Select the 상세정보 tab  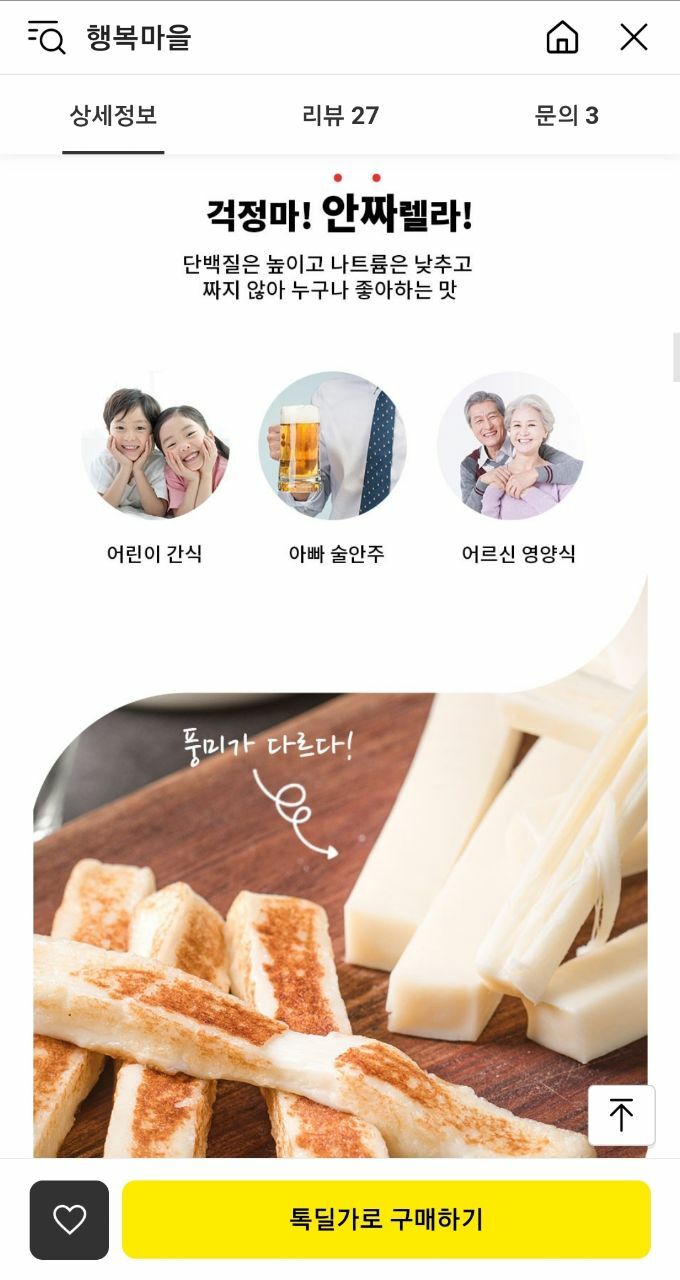(x=113, y=115)
